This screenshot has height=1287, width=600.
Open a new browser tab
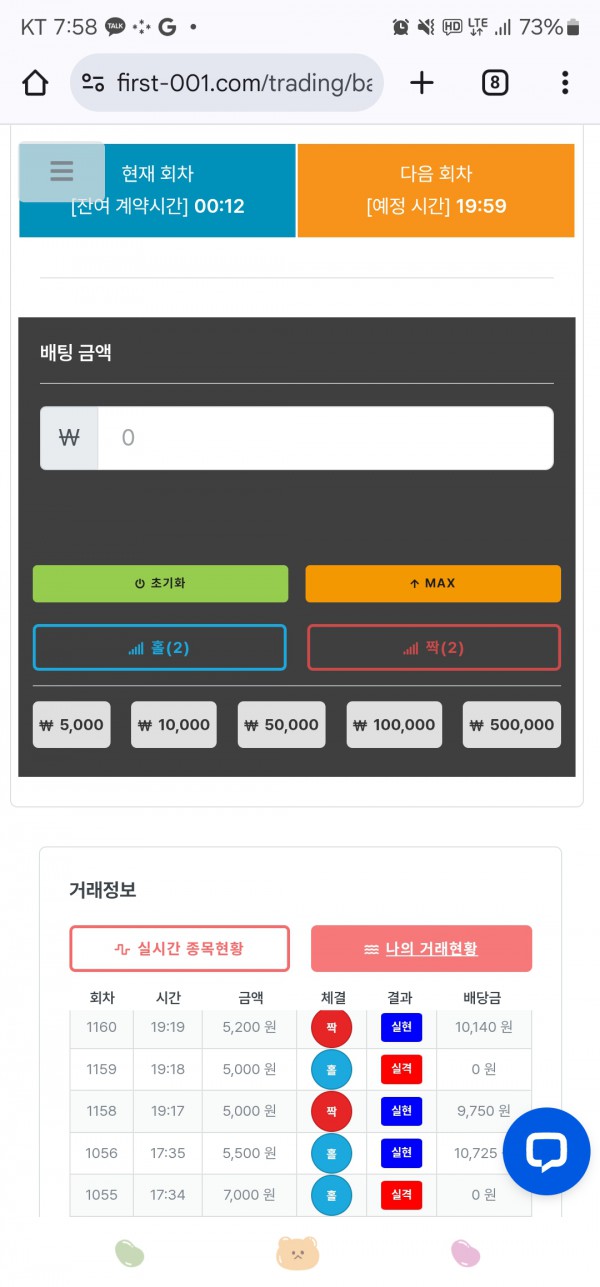tap(422, 83)
